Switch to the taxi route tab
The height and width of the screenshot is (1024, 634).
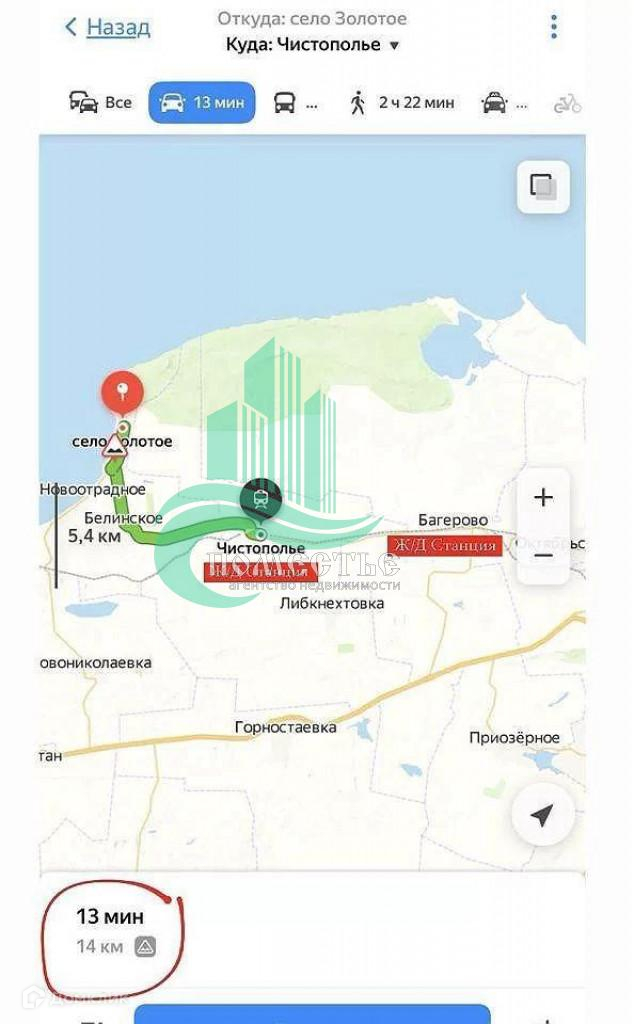[505, 102]
